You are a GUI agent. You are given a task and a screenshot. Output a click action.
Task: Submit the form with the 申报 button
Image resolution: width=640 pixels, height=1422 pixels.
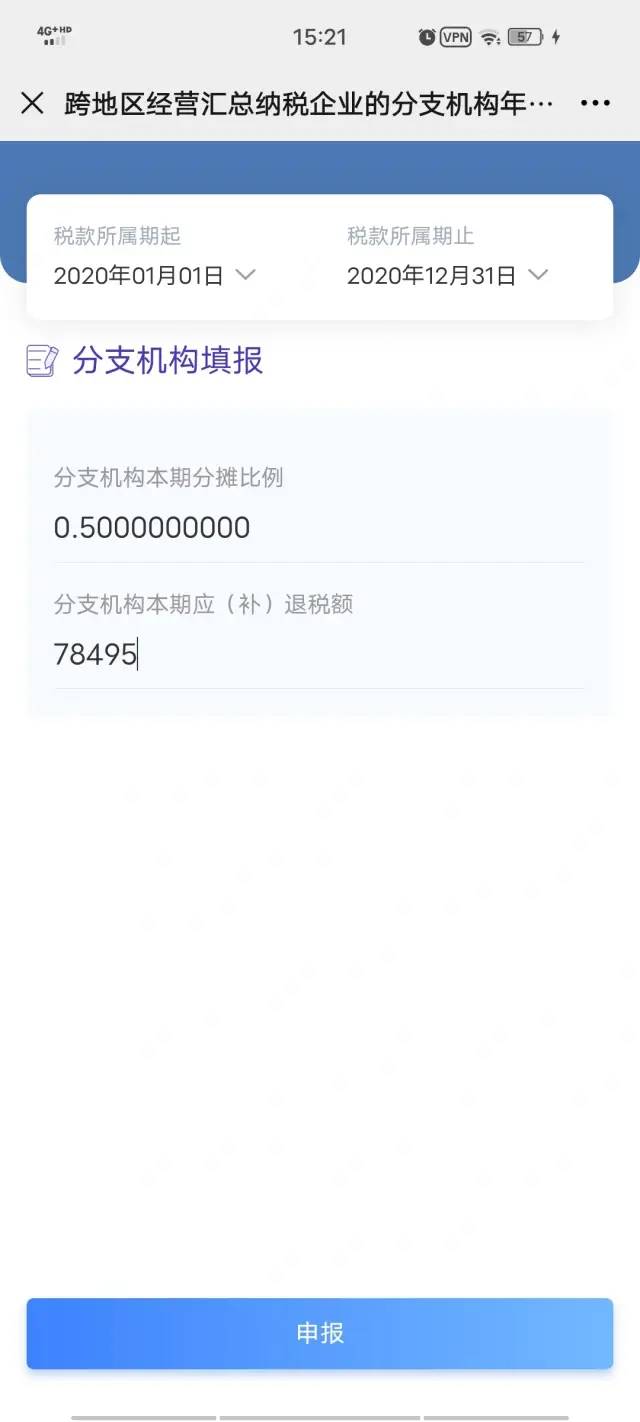tap(319, 1333)
